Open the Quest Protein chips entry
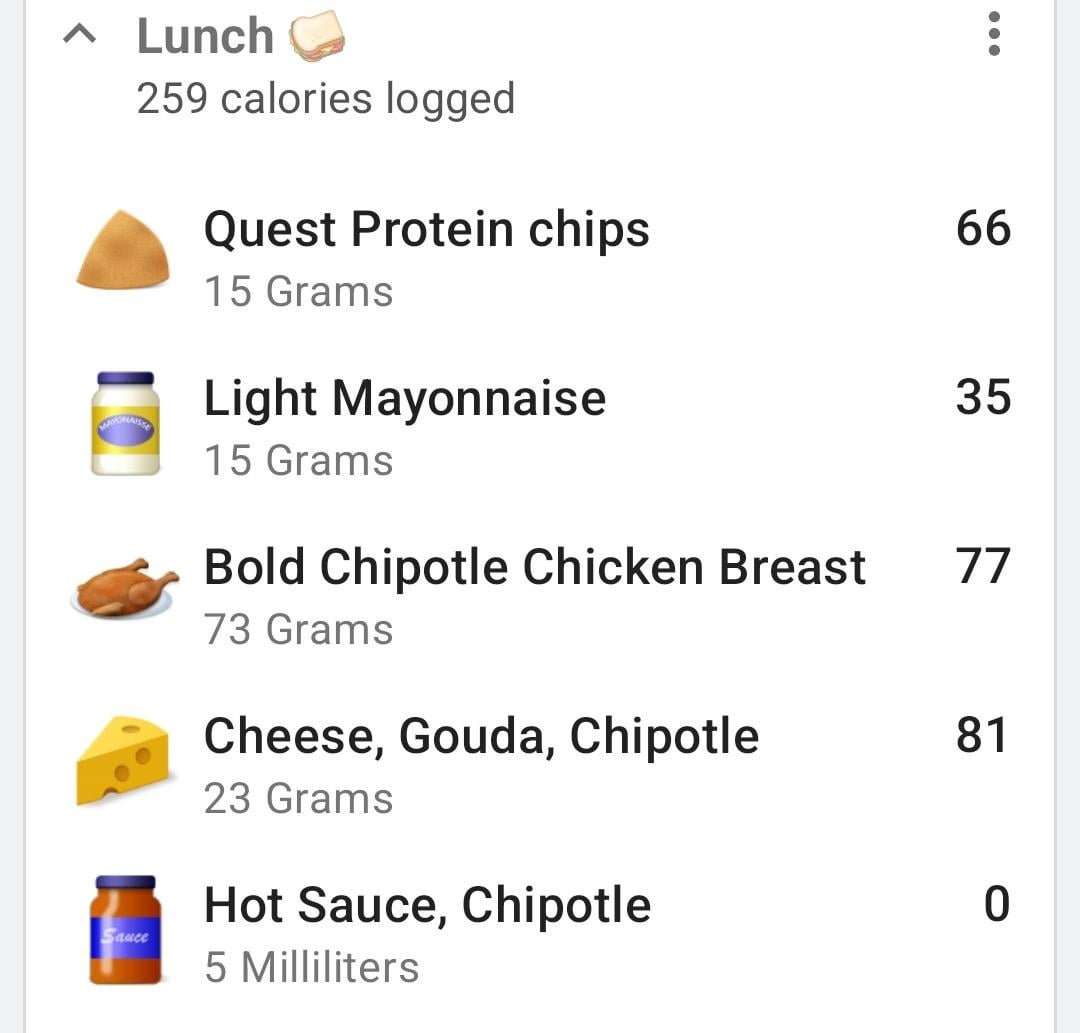Viewport: 1080px width, 1033px height. pos(540,258)
